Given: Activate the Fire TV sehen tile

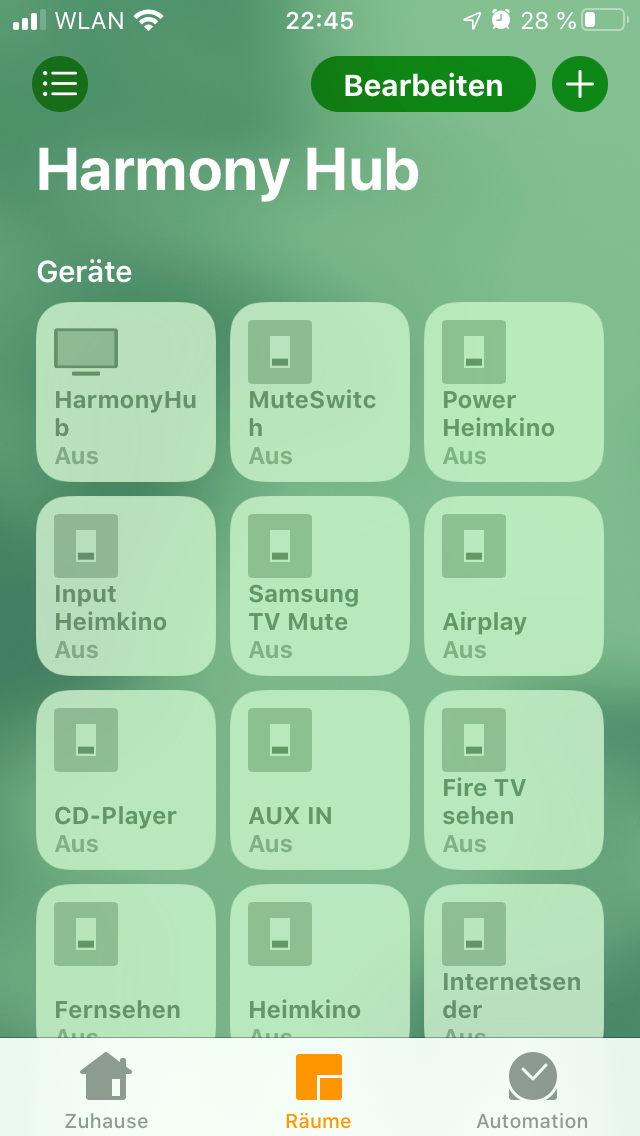Looking at the screenshot, I should pos(514,780).
